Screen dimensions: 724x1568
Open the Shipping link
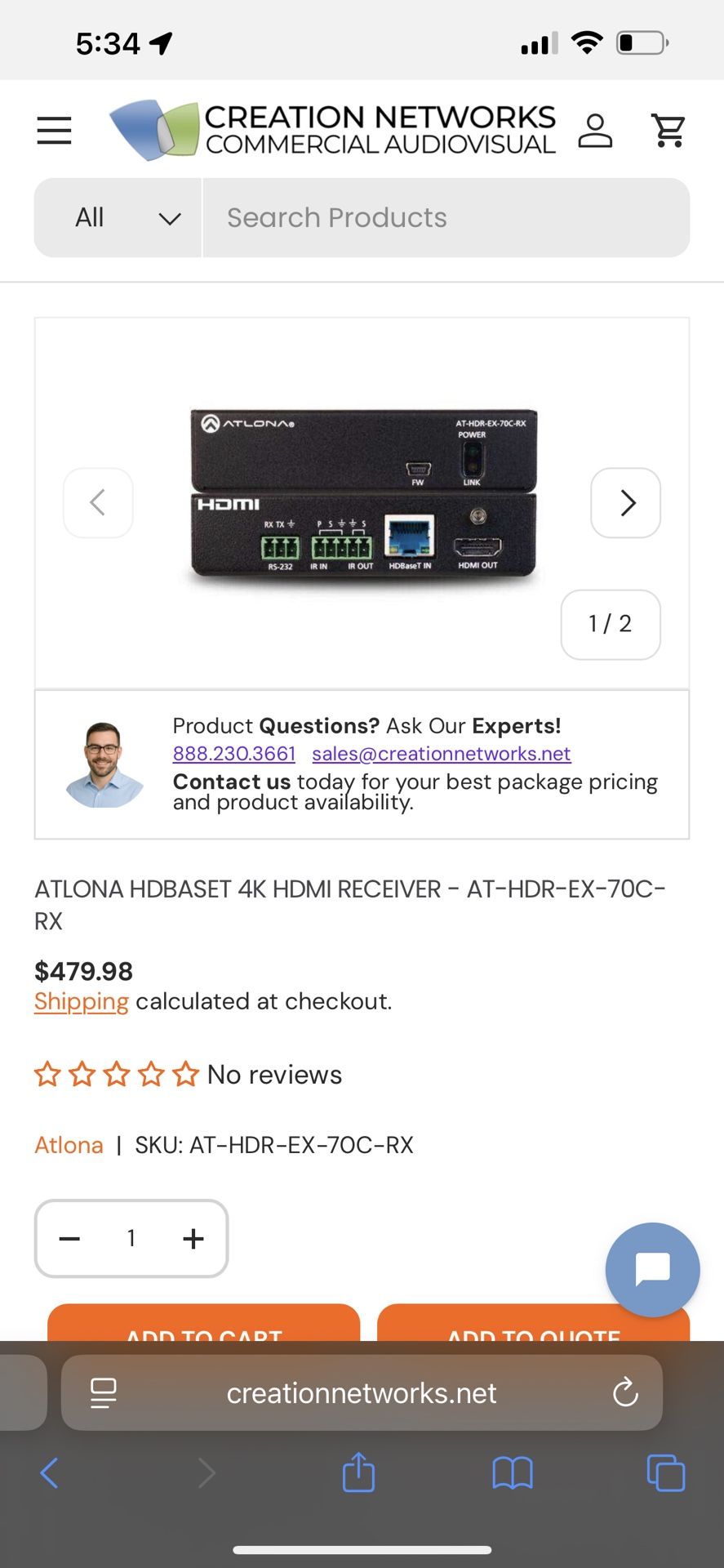tap(81, 1001)
